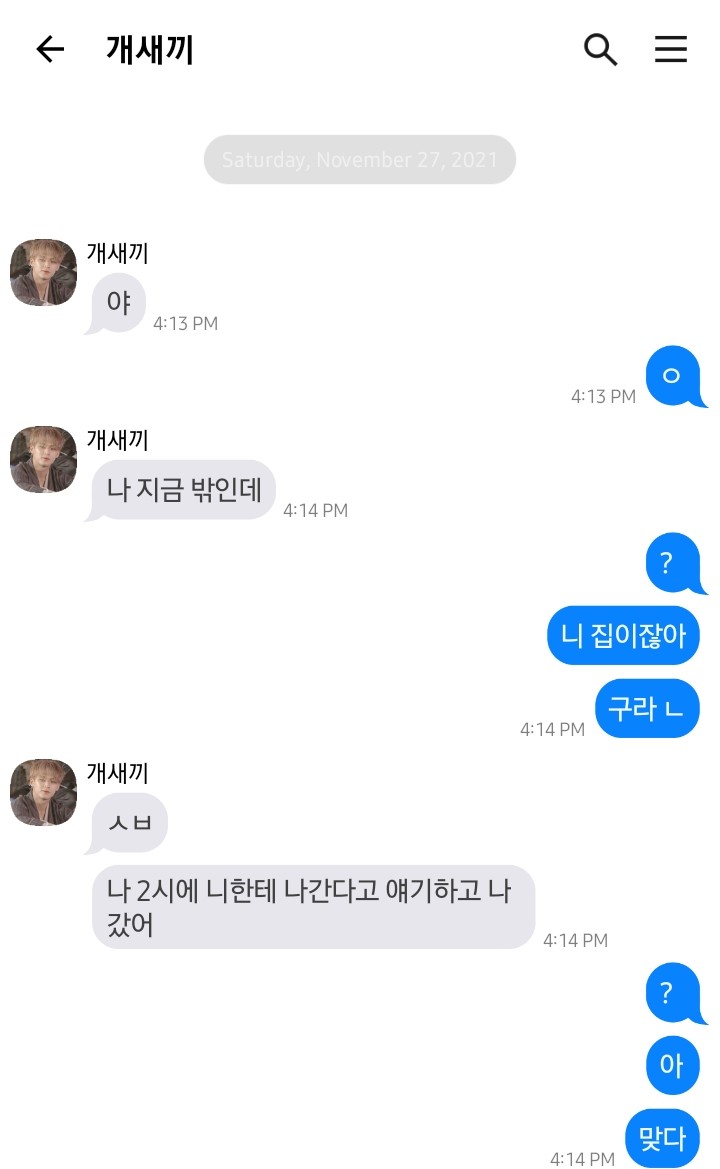Open the chat room hamburger menu
Screen dimensions: 720x1169
[x=671, y=49]
